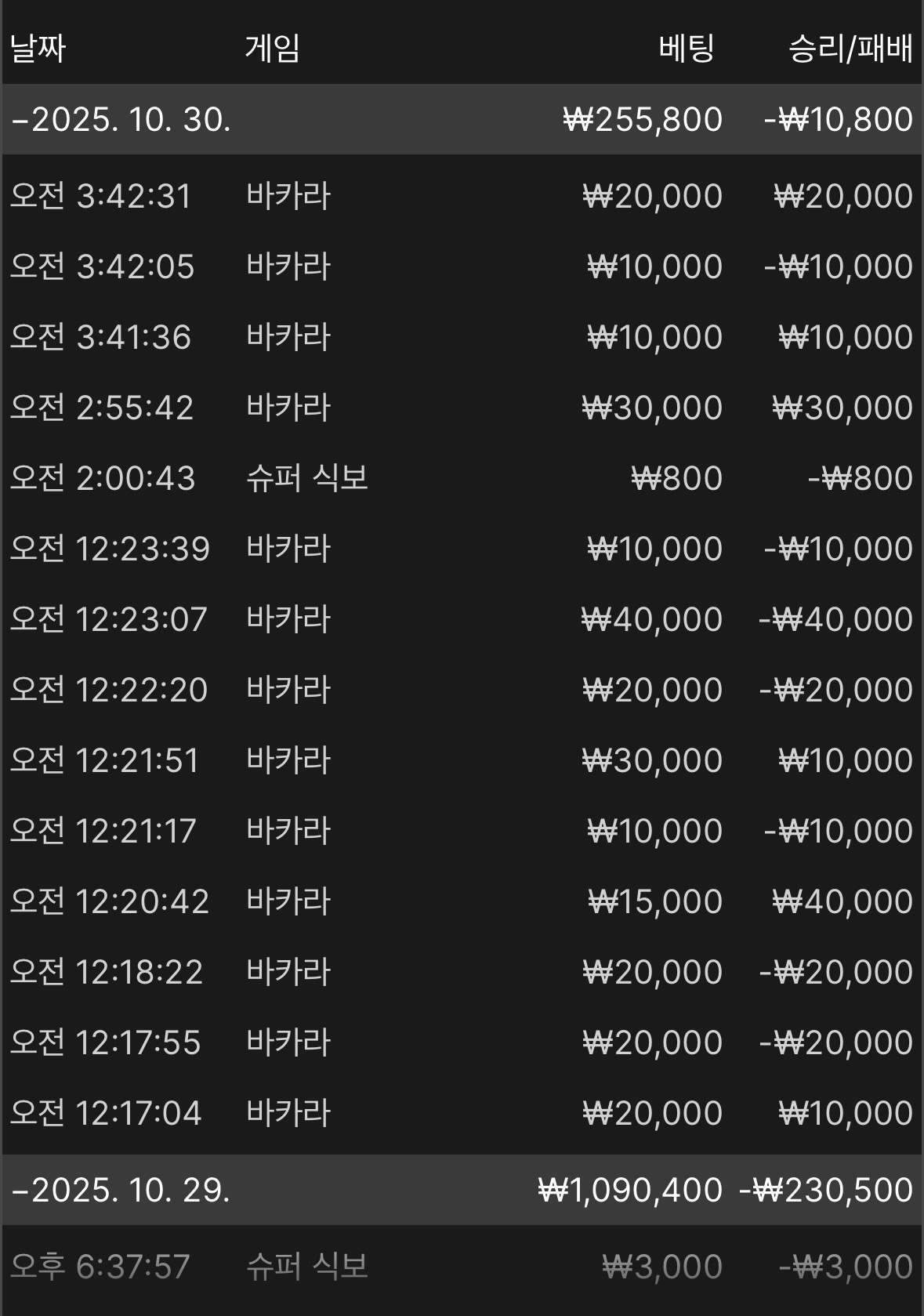Open the 오전 12:17:04 바카라 bet record
Image resolution: width=924 pixels, height=1316 pixels.
(x=462, y=1113)
